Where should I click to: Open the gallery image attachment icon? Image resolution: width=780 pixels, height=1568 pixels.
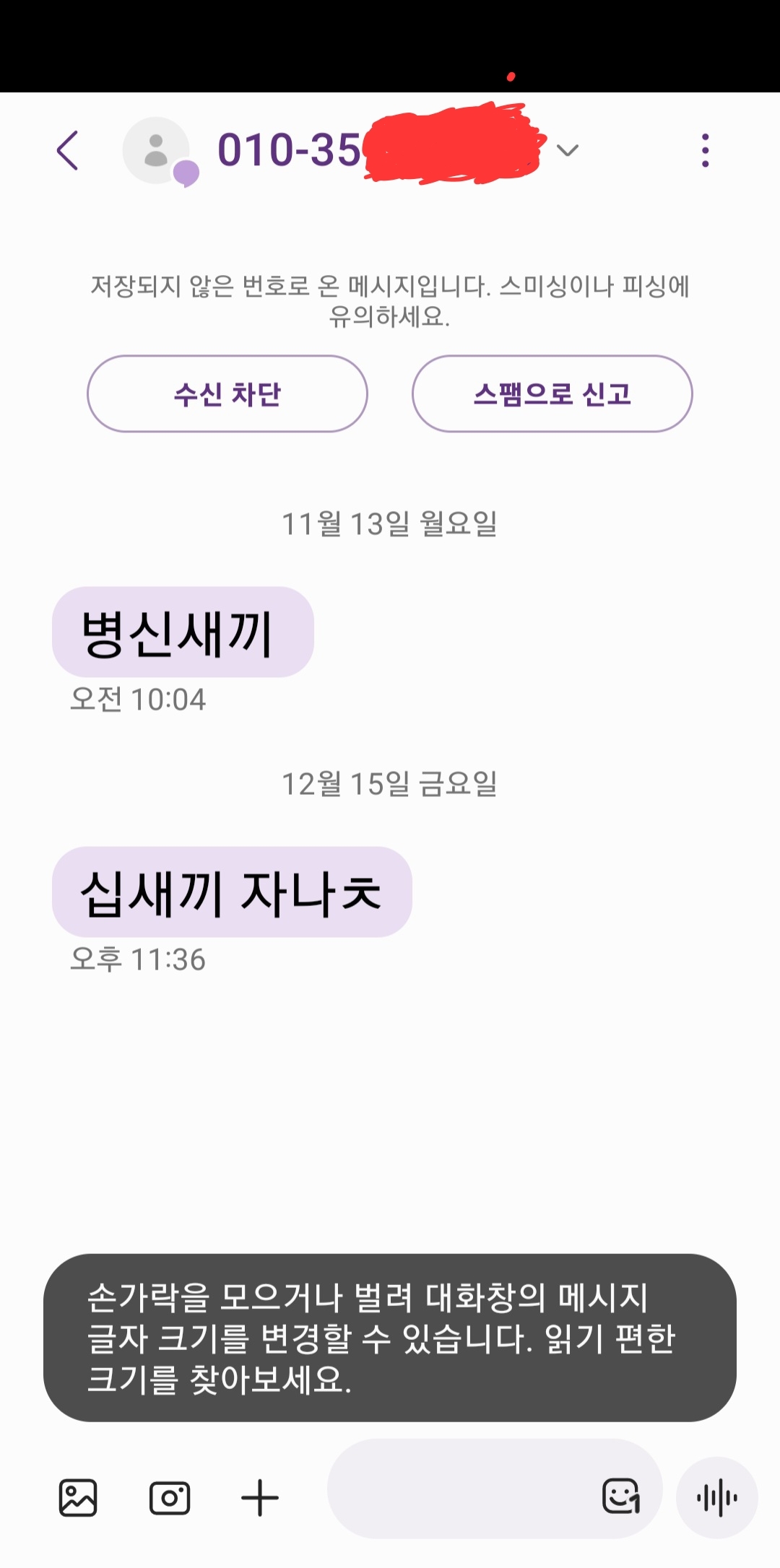[x=78, y=1497]
